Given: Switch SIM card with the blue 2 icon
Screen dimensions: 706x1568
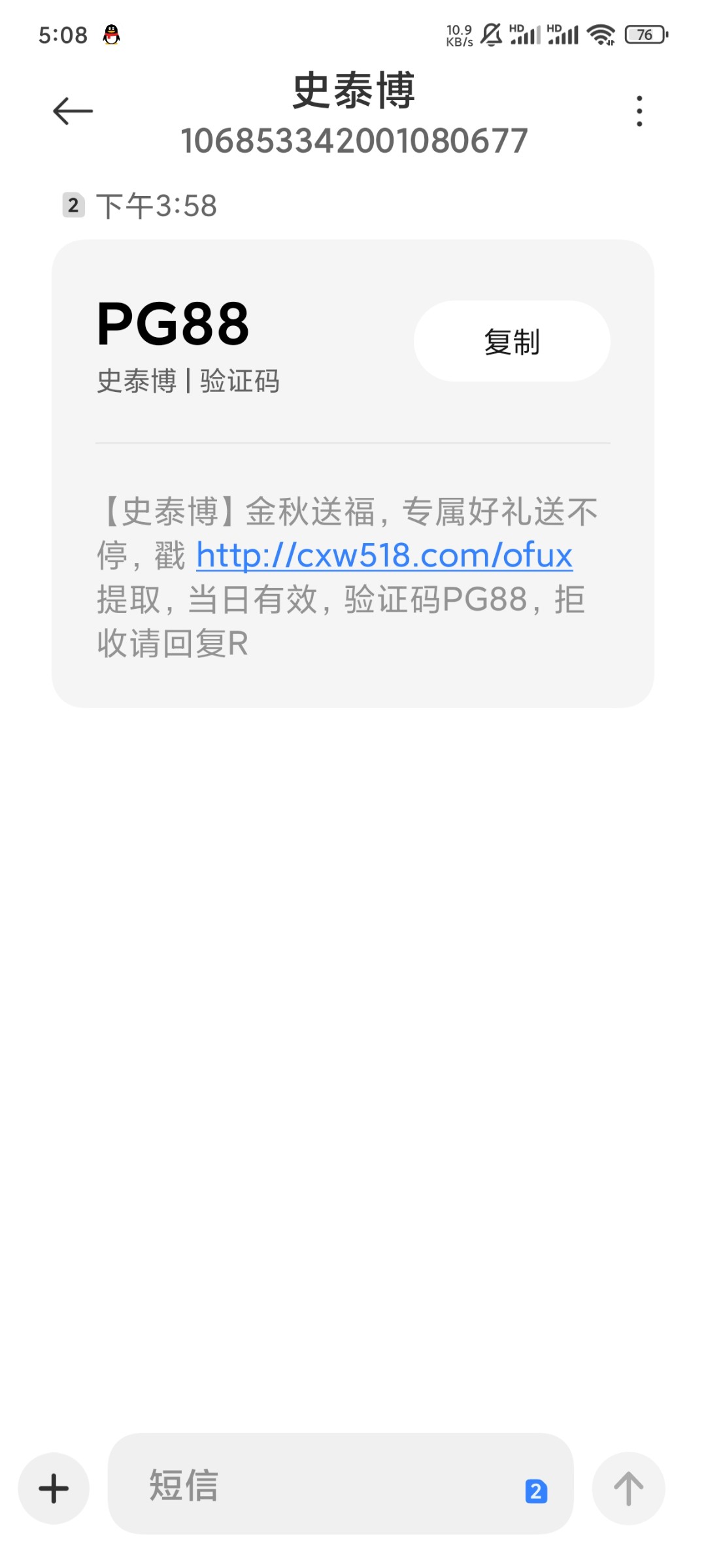Looking at the screenshot, I should coord(536,1492).
